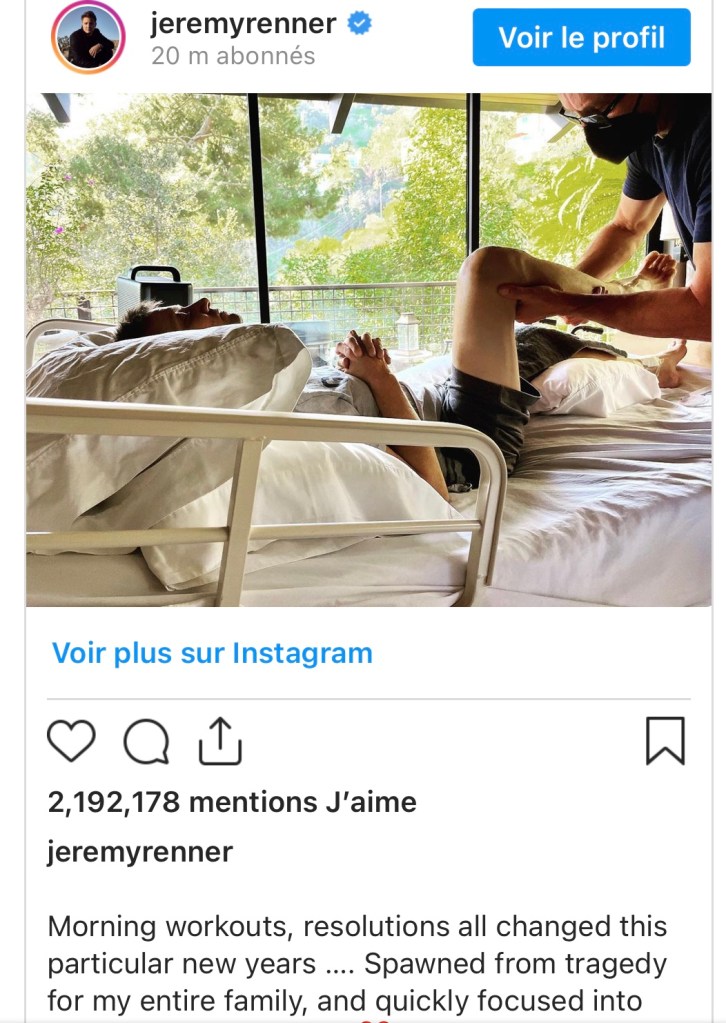Follow the Voir plus sur Instagram link
Viewport: 726px width, 1023px height.
click(212, 653)
